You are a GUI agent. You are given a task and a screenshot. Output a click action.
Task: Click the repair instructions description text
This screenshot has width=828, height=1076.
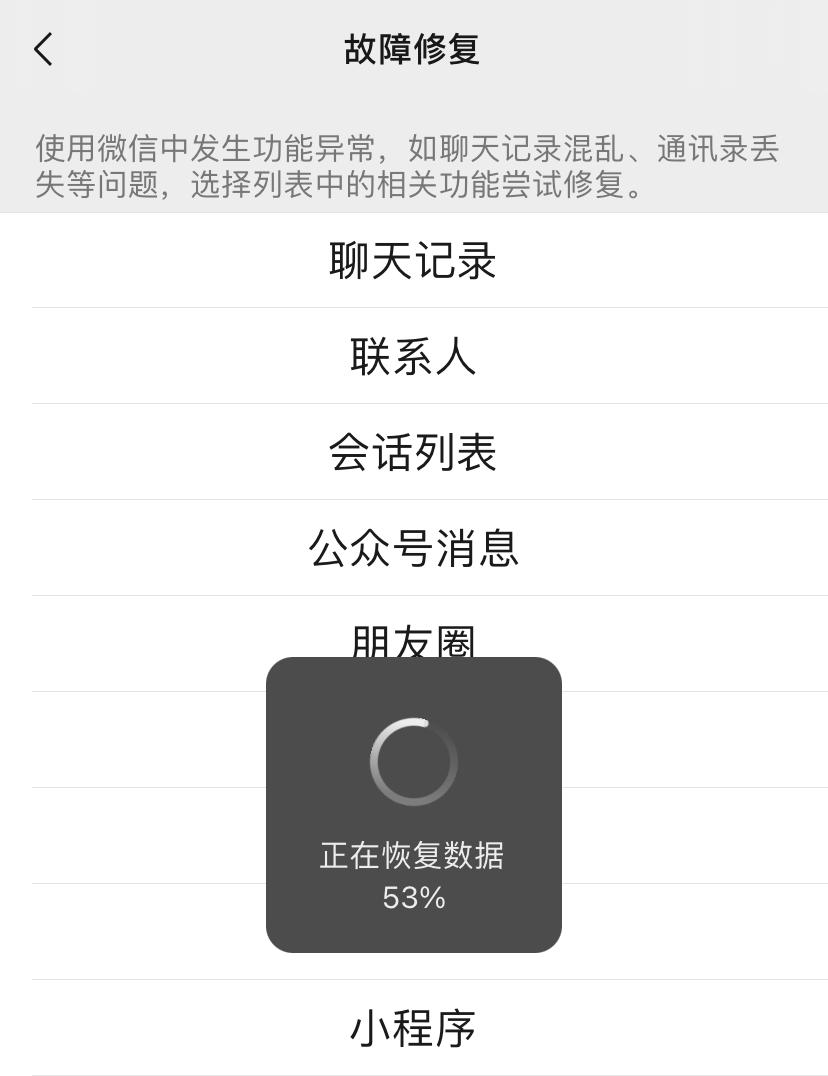[x=413, y=170]
